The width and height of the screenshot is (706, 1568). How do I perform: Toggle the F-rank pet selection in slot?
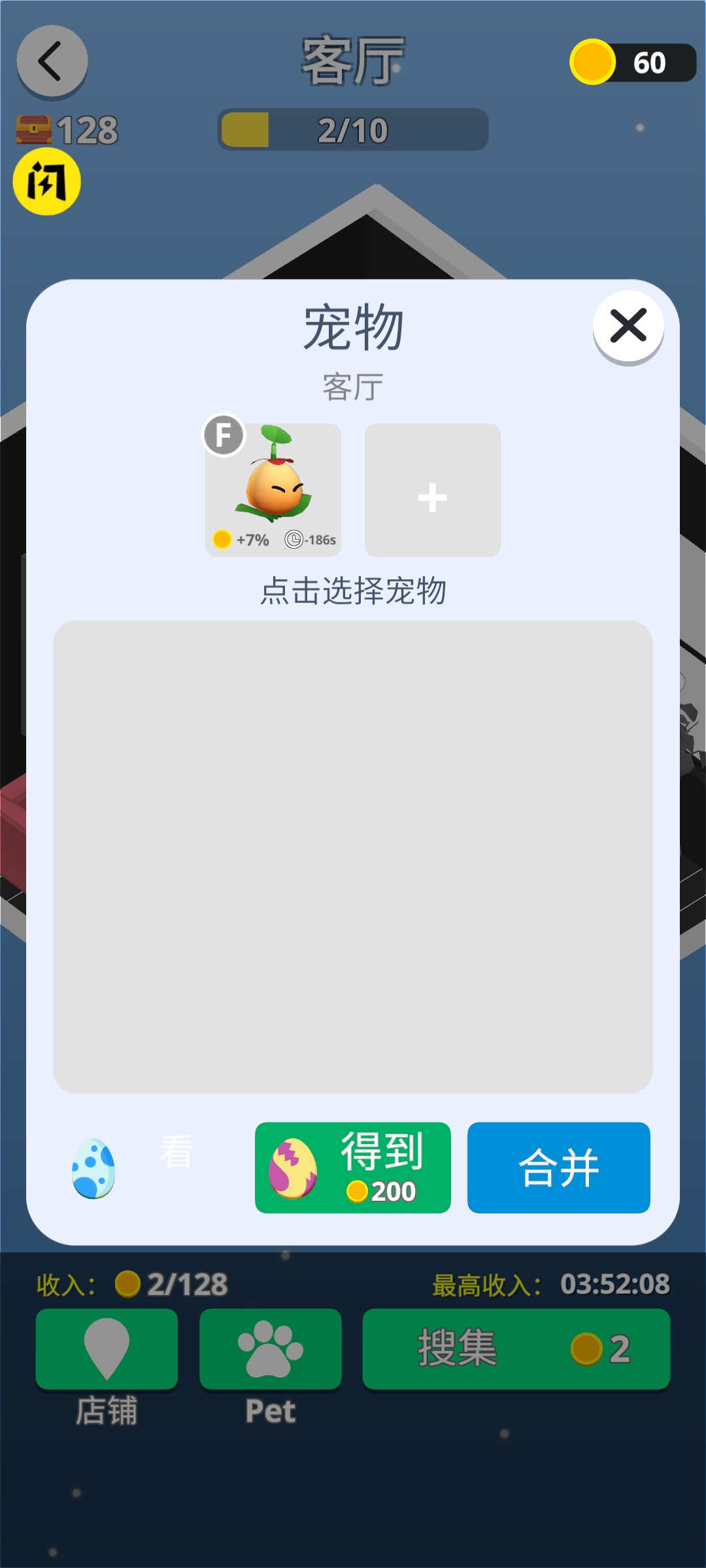273,490
